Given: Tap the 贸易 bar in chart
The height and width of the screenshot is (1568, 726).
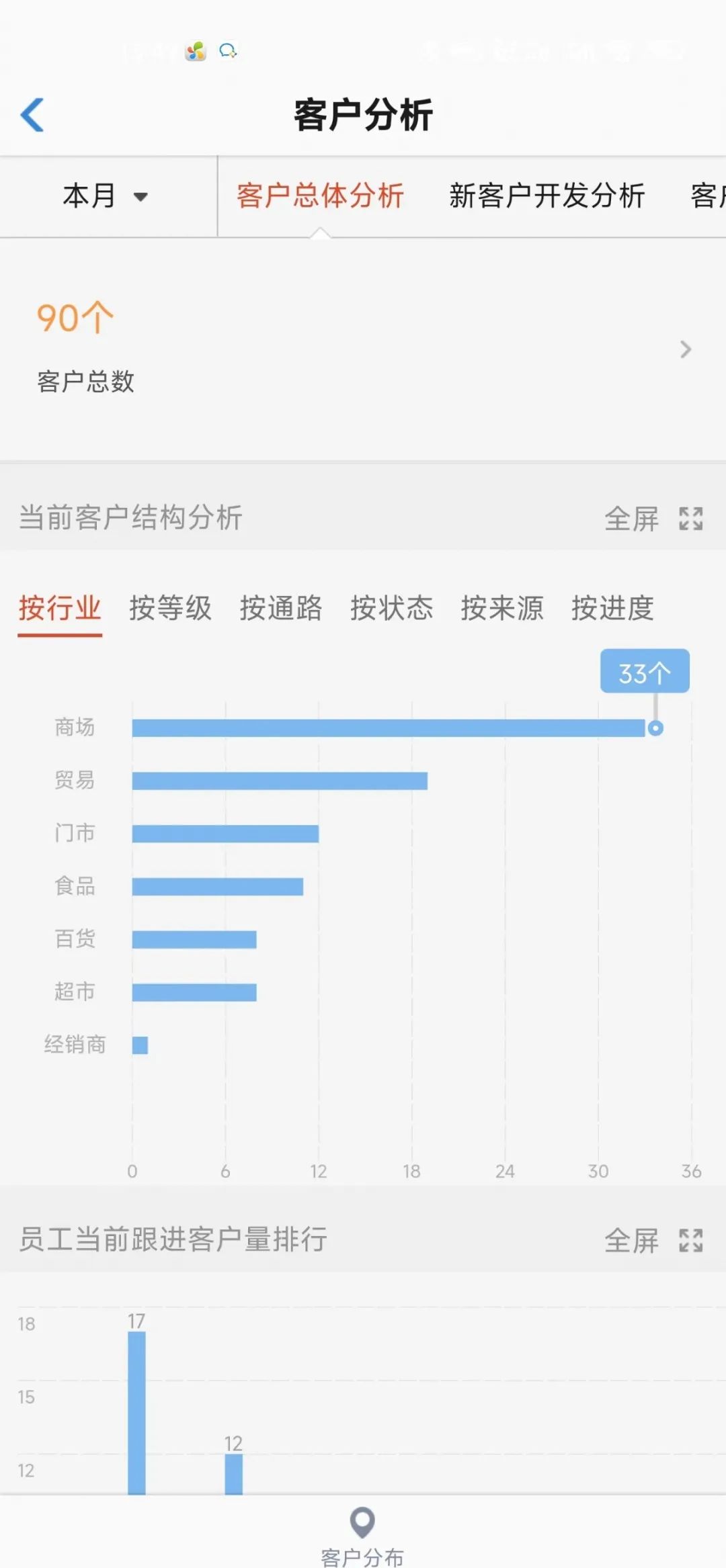Looking at the screenshot, I should click(x=280, y=781).
